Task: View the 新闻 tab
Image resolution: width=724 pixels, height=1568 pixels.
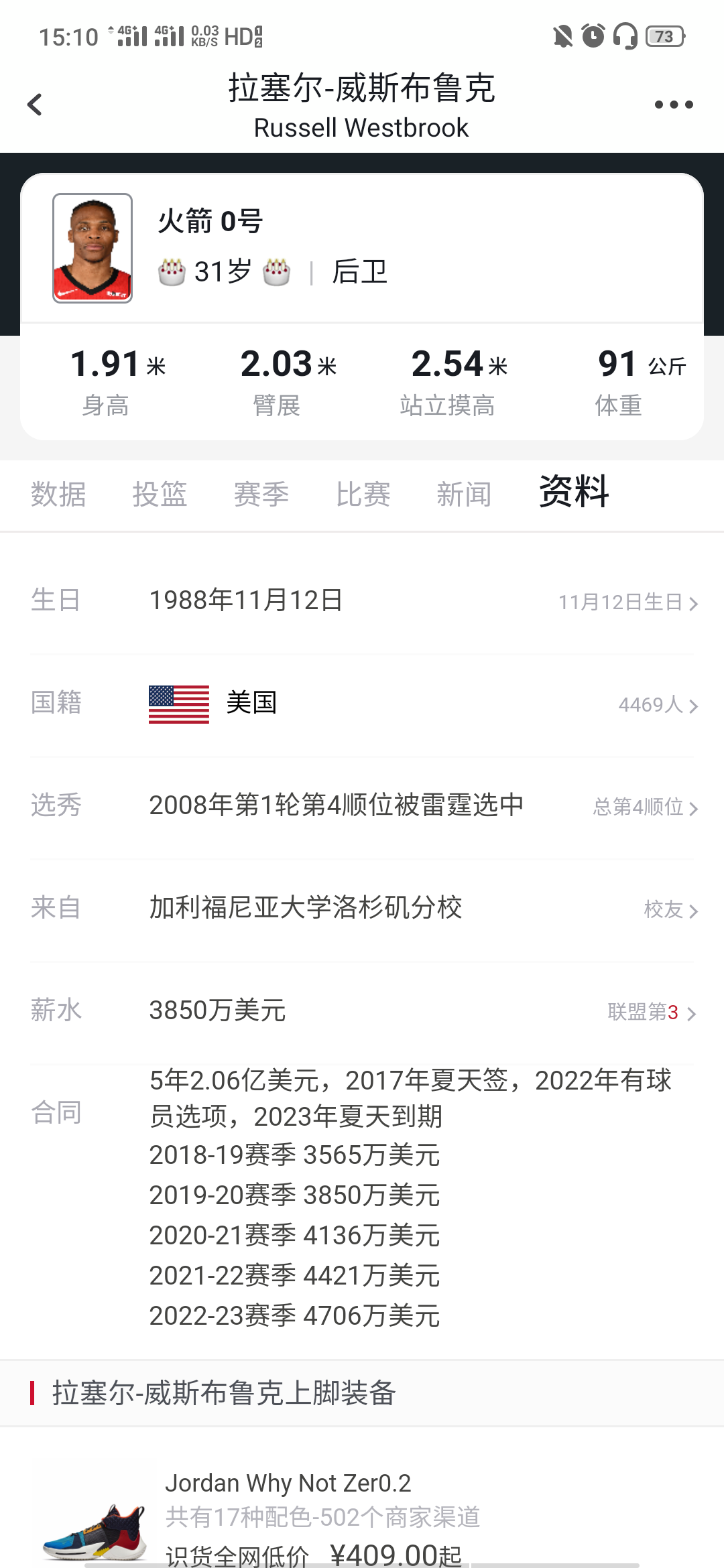Action: pos(464,495)
